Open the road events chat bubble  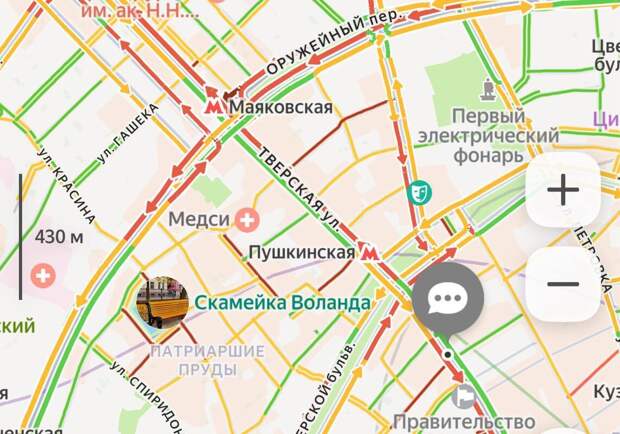(447, 298)
